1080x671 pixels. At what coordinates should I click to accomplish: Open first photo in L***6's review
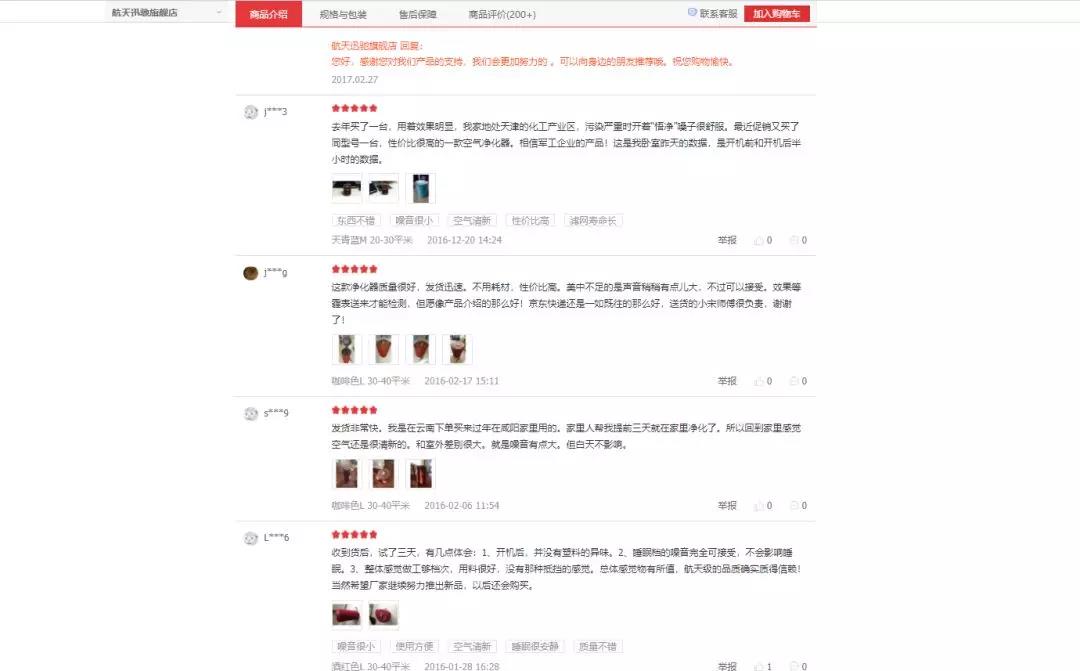pos(347,614)
